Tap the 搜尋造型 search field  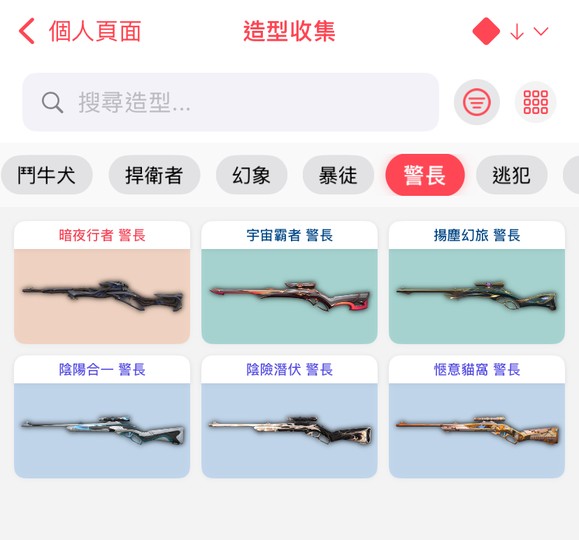tap(230, 102)
